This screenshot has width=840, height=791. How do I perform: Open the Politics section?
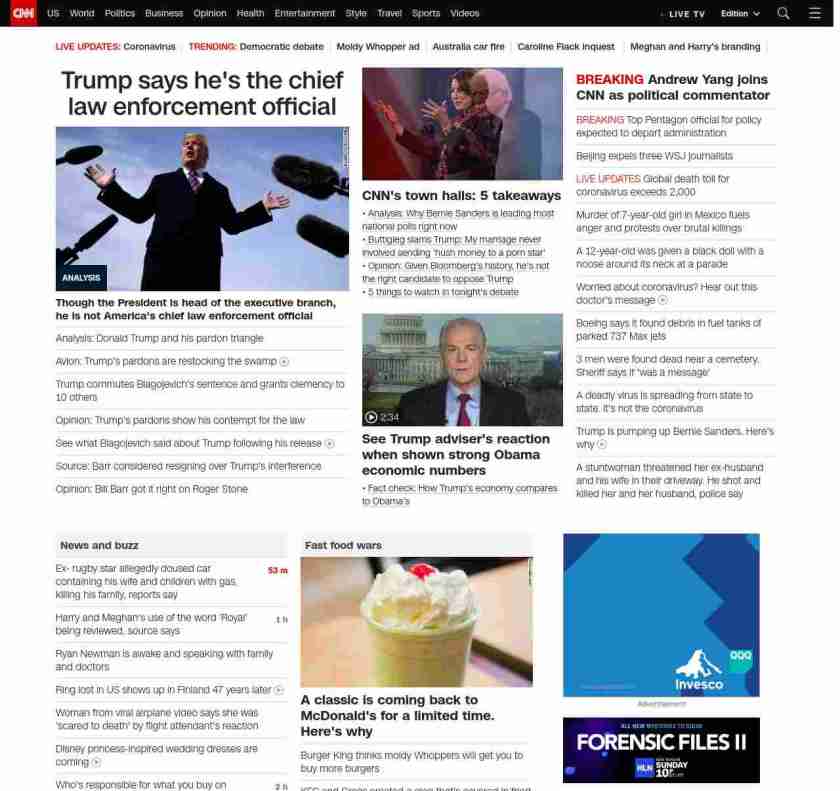(119, 13)
